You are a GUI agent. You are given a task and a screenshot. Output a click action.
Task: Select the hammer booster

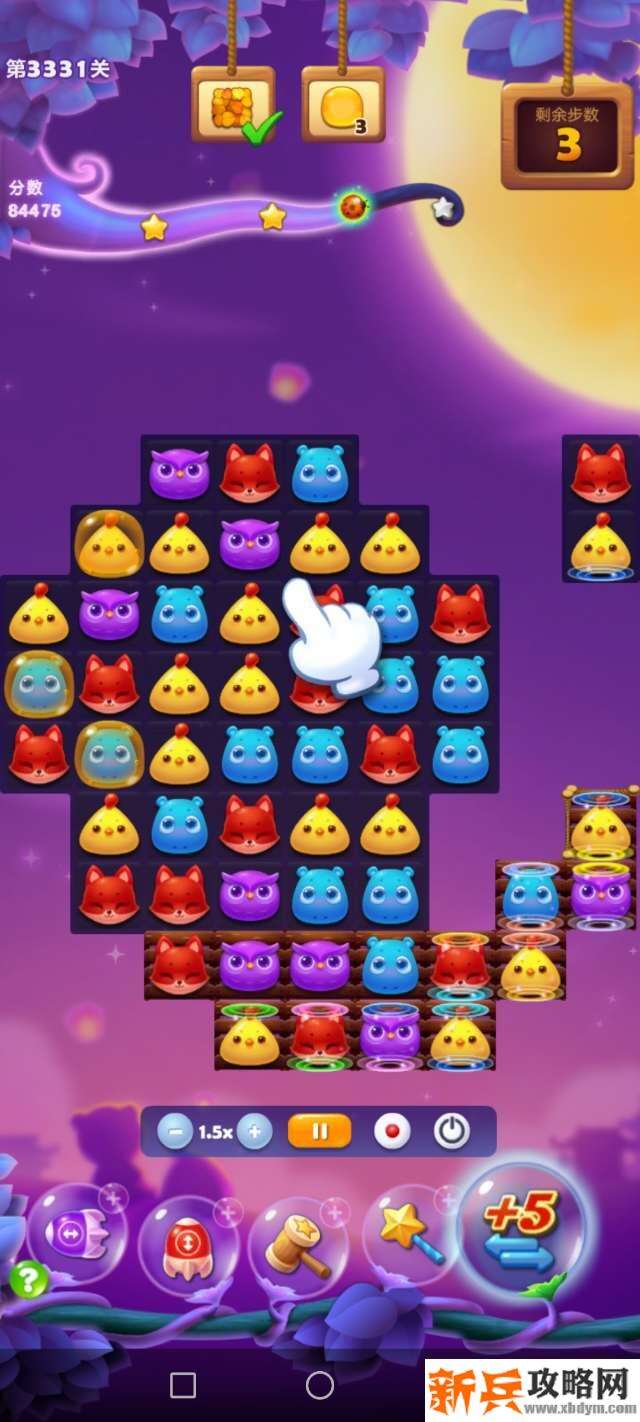tap(299, 1246)
